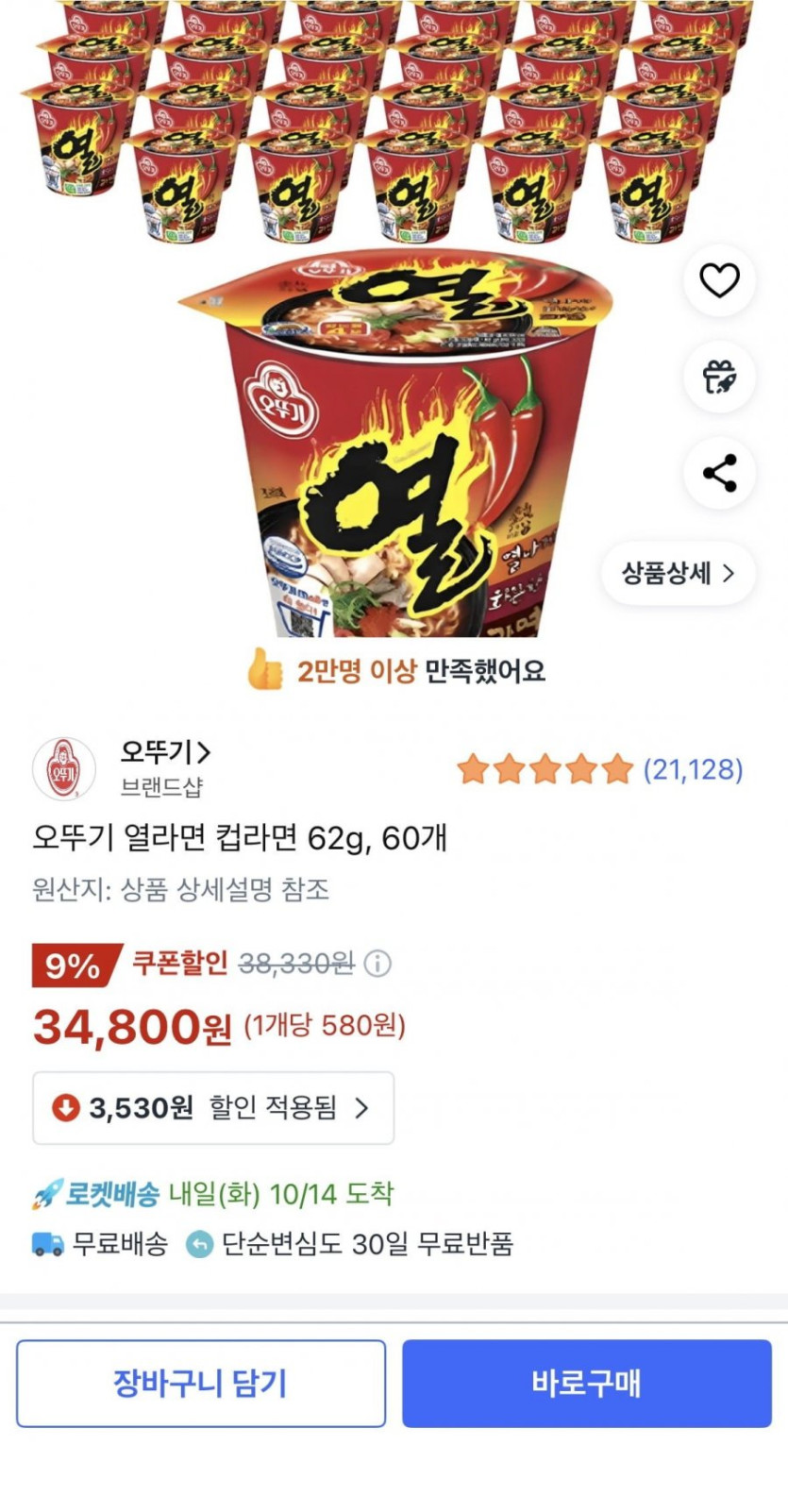
Task: Open the main product image
Action: coord(396,444)
